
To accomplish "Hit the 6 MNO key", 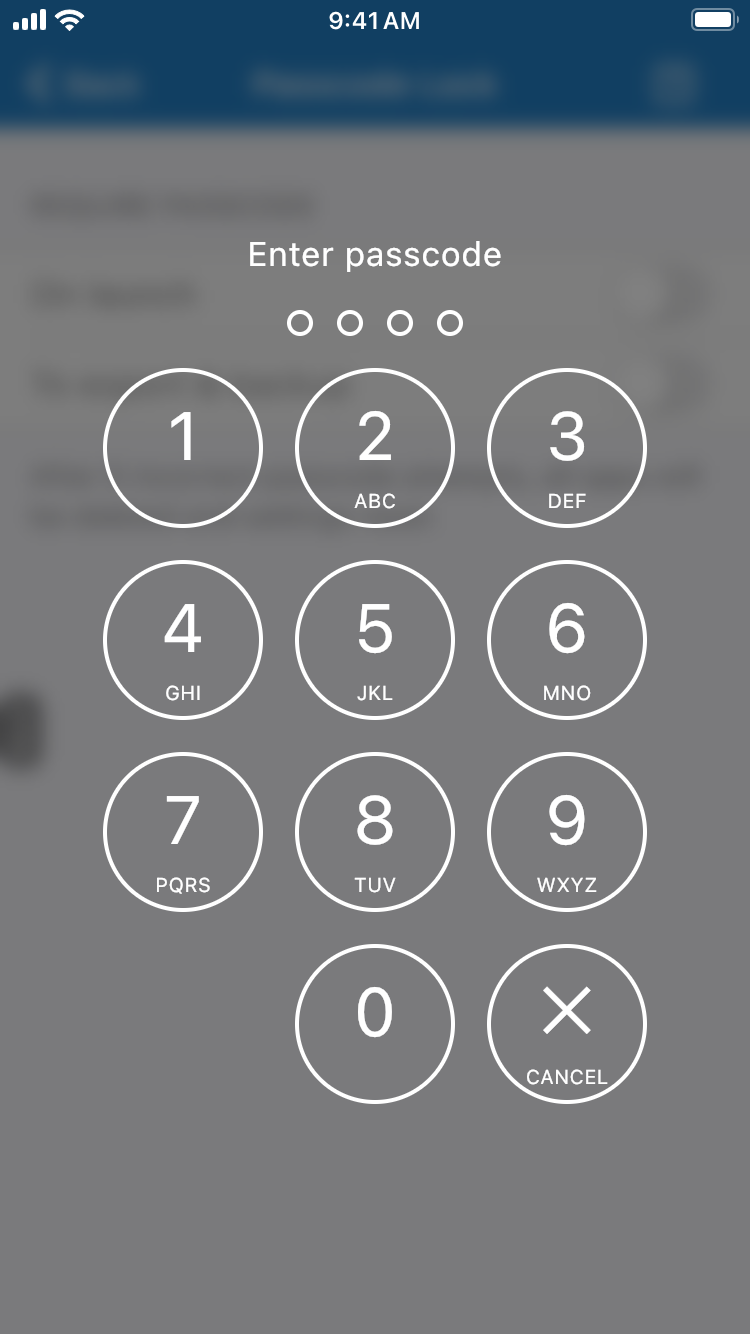I will point(567,640).
